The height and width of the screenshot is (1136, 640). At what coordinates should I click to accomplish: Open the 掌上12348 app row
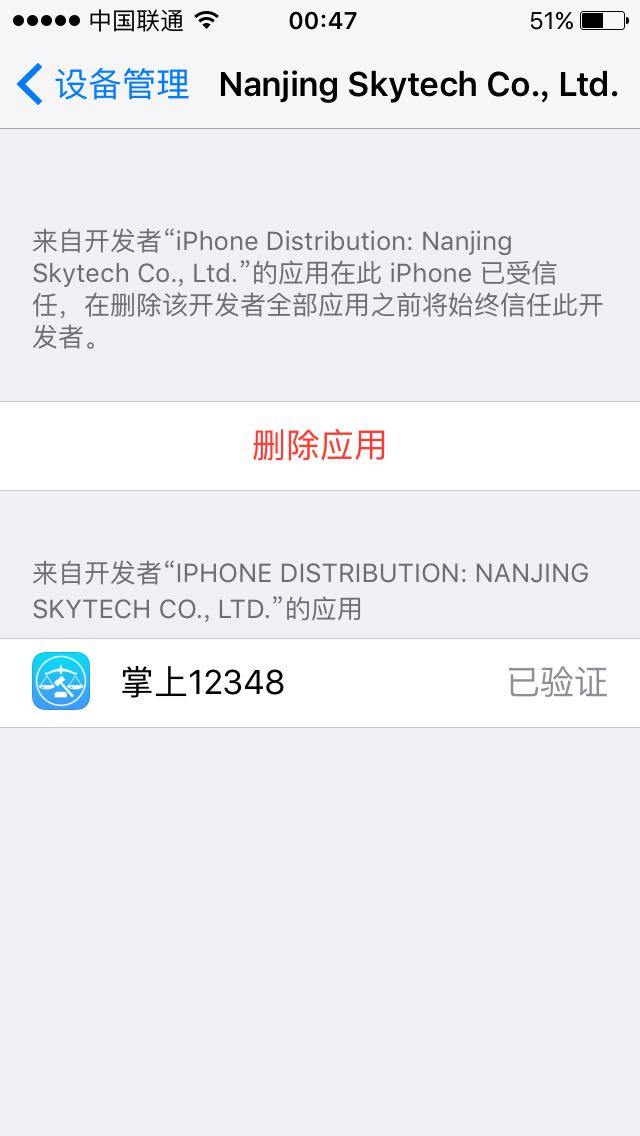320,682
